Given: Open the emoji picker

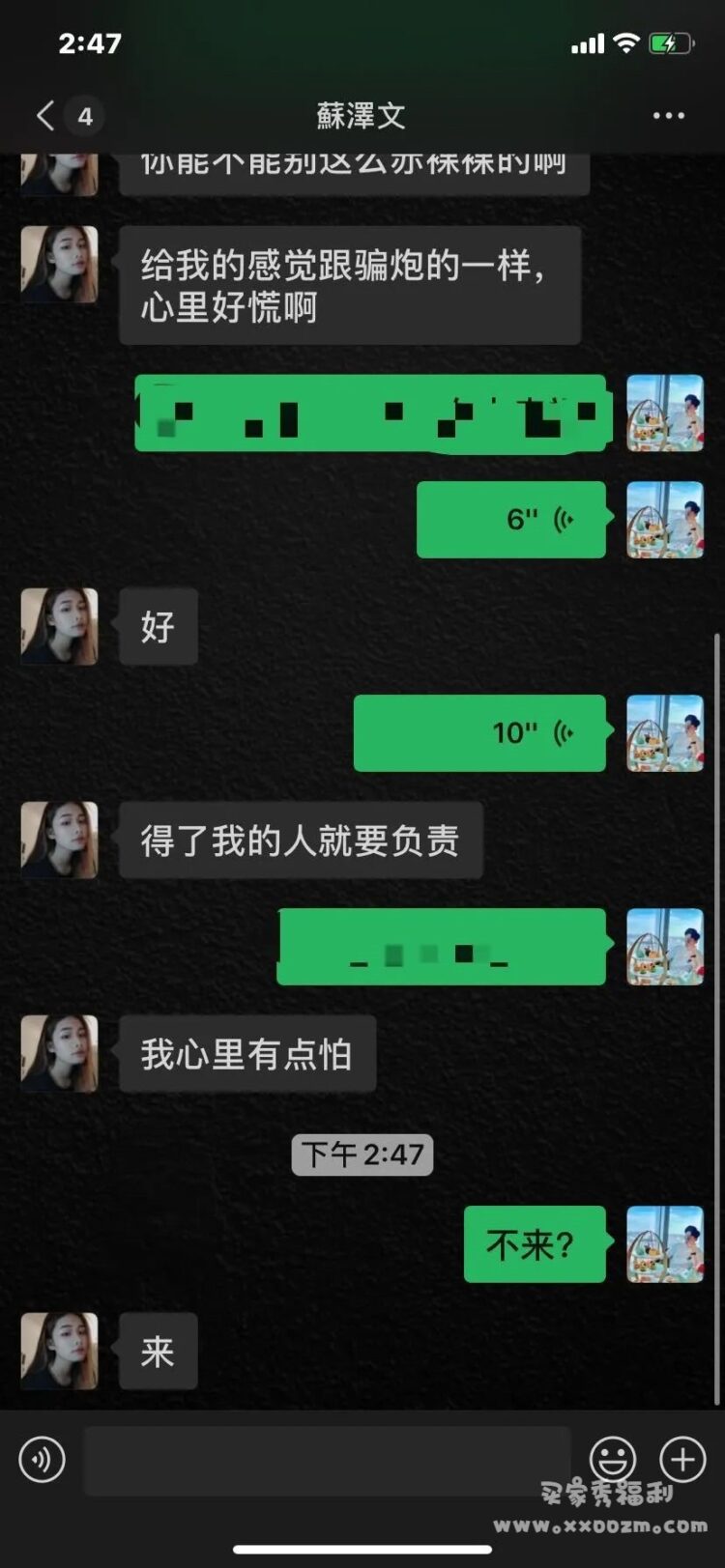Looking at the screenshot, I should (613, 1459).
